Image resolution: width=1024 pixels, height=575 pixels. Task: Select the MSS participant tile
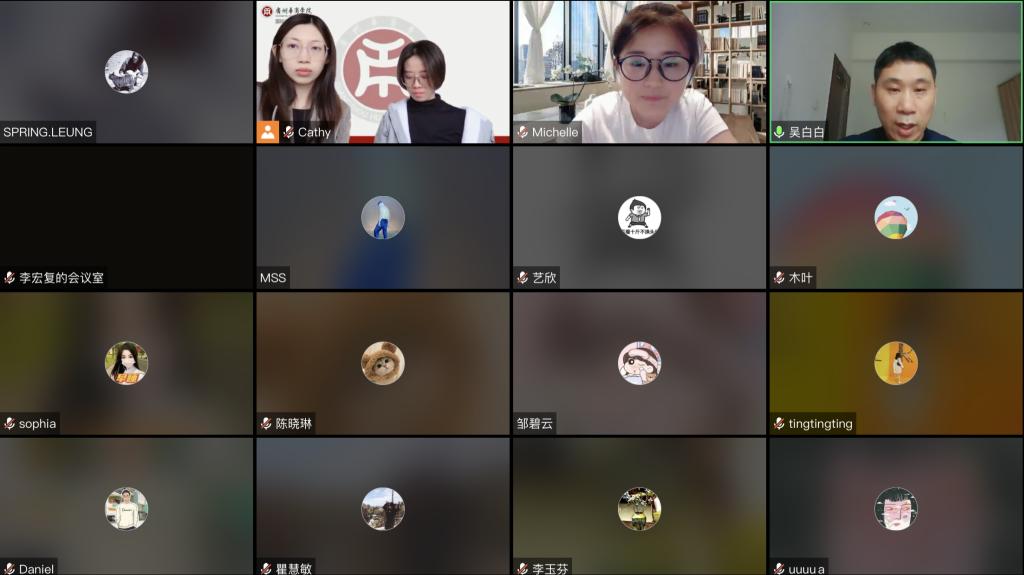(383, 218)
